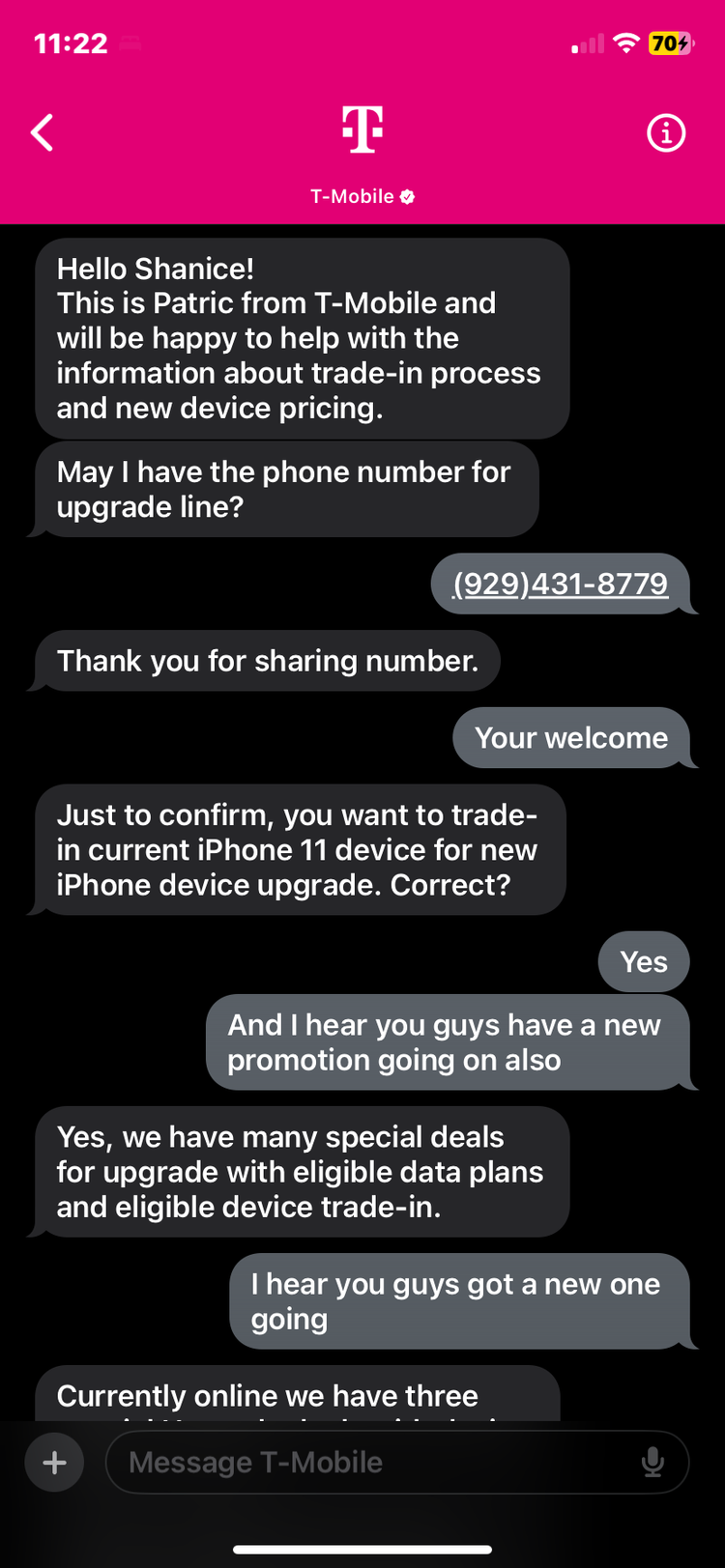Go back using the top-left arrow
This screenshot has height=1568, width=725.
(x=43, y=132)
